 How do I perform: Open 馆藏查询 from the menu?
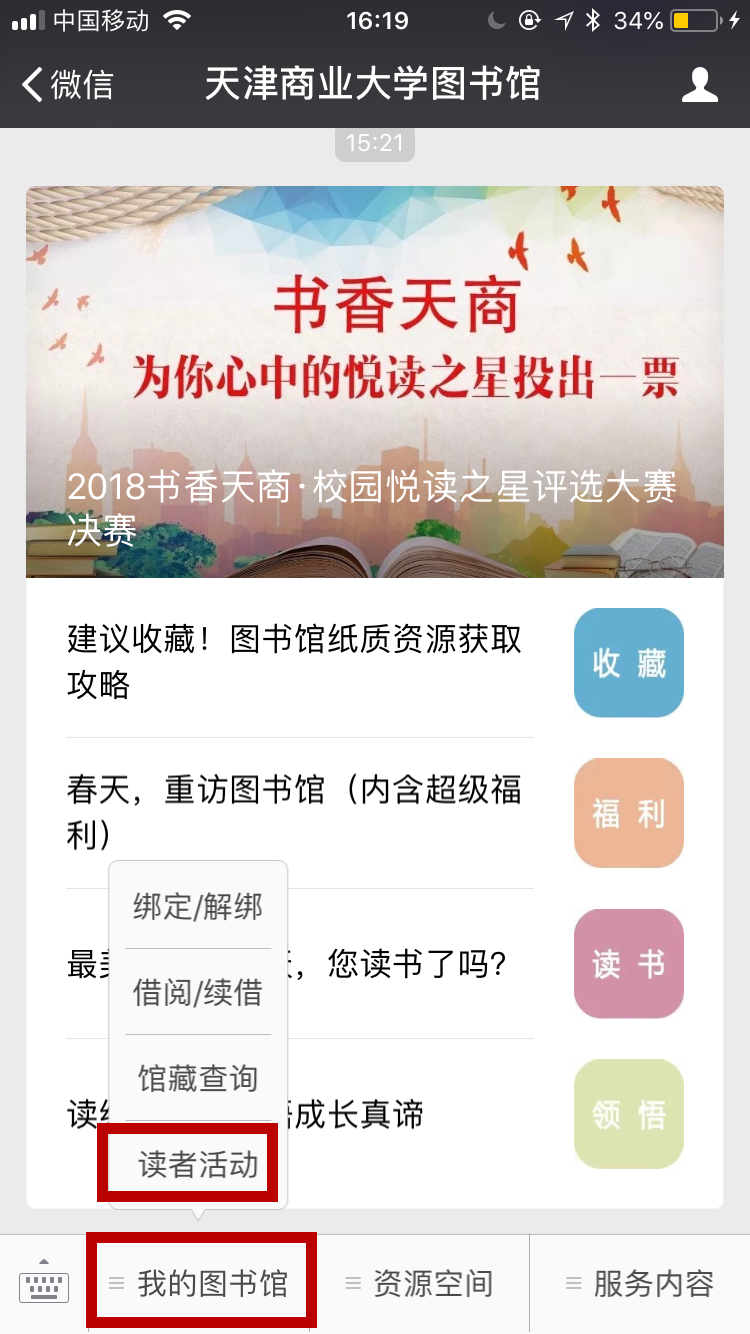[x=198, y=1078]
